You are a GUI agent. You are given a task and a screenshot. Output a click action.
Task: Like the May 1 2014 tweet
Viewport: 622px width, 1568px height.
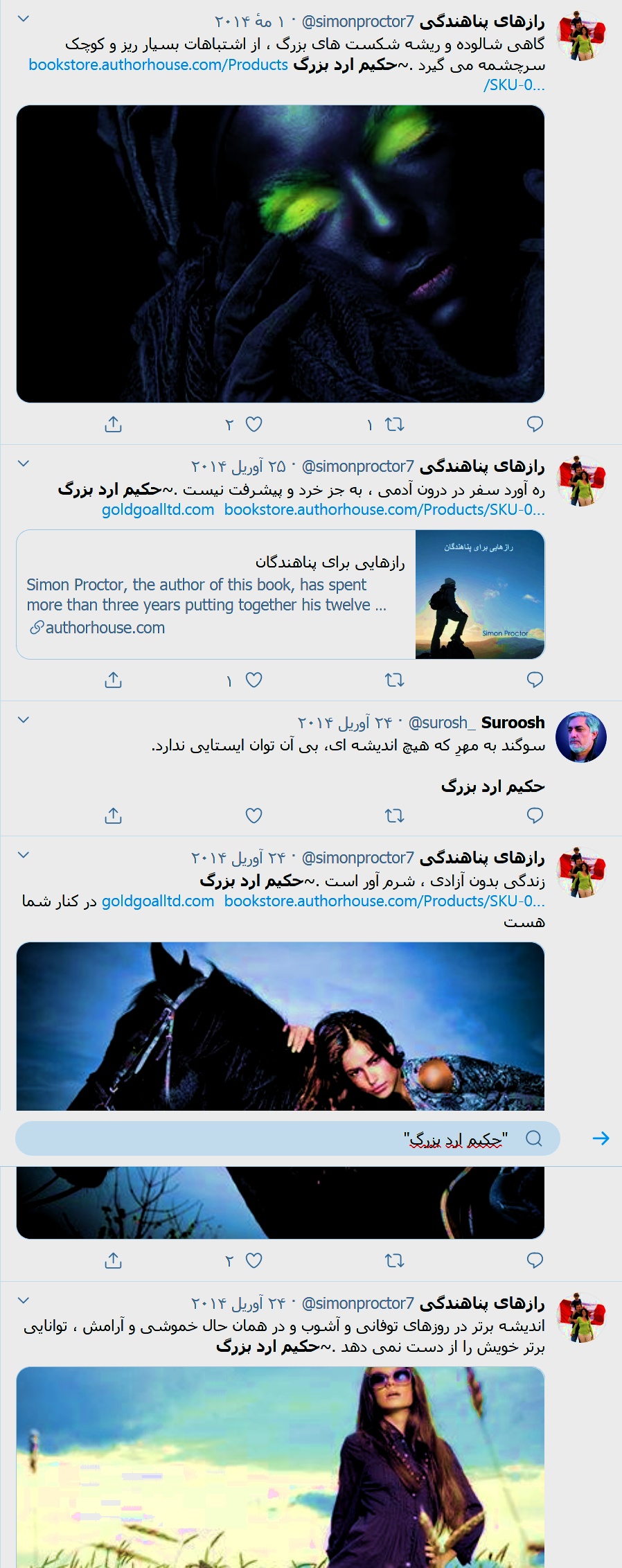point(254,424)
